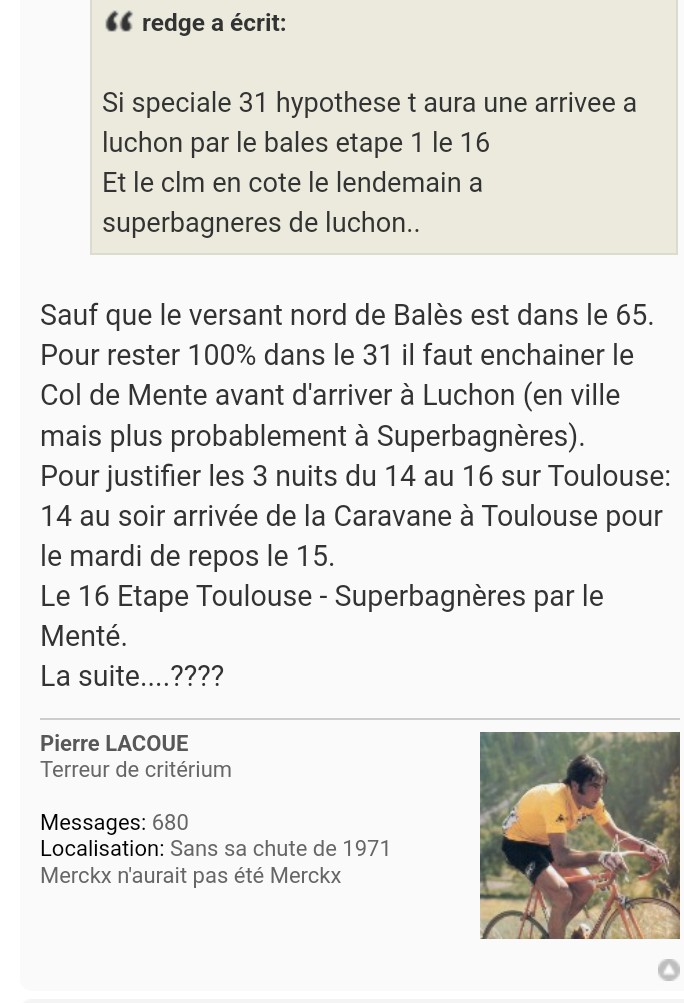Open Pierre LACOUE's profile link

[114, 743]
